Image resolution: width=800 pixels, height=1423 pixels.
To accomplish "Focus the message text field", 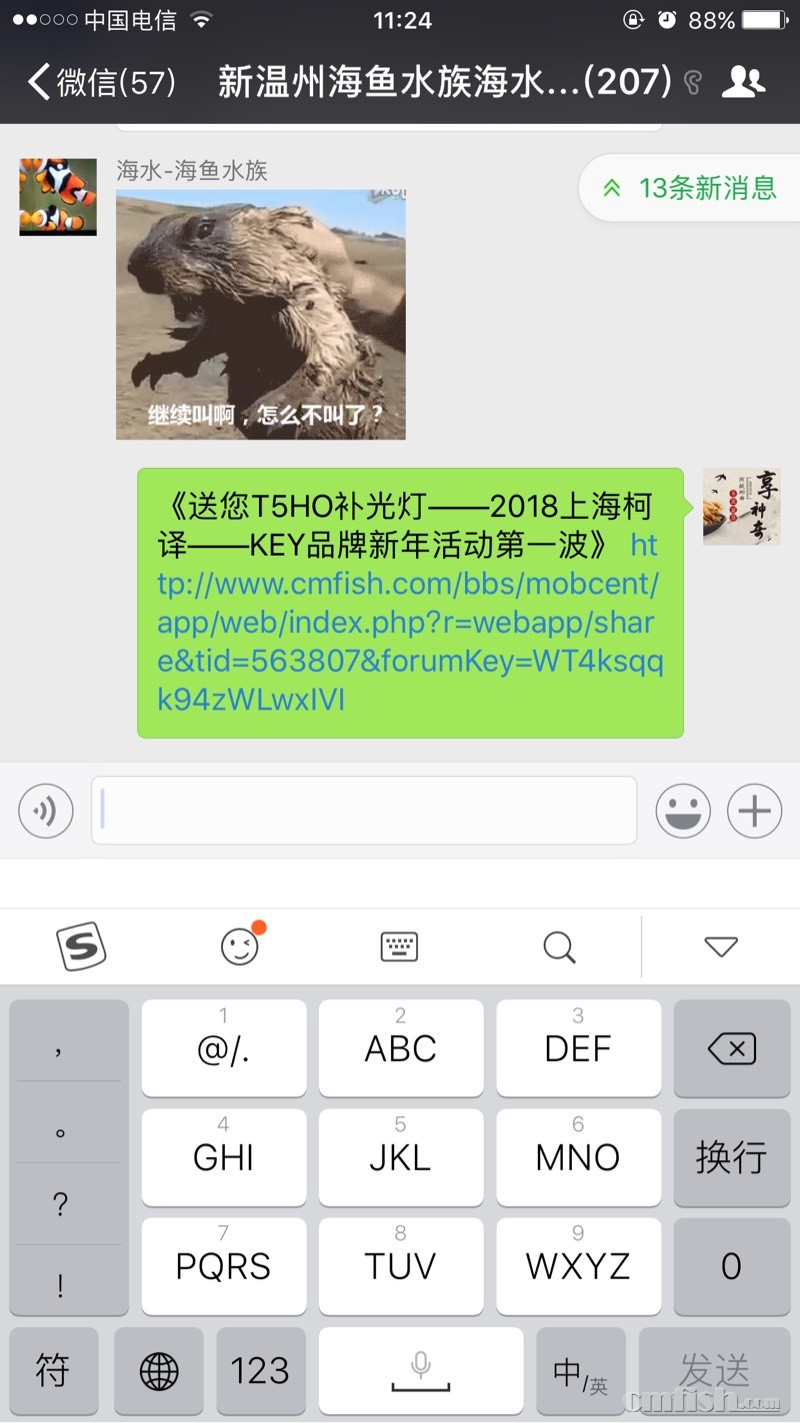I will click(364, 810).
